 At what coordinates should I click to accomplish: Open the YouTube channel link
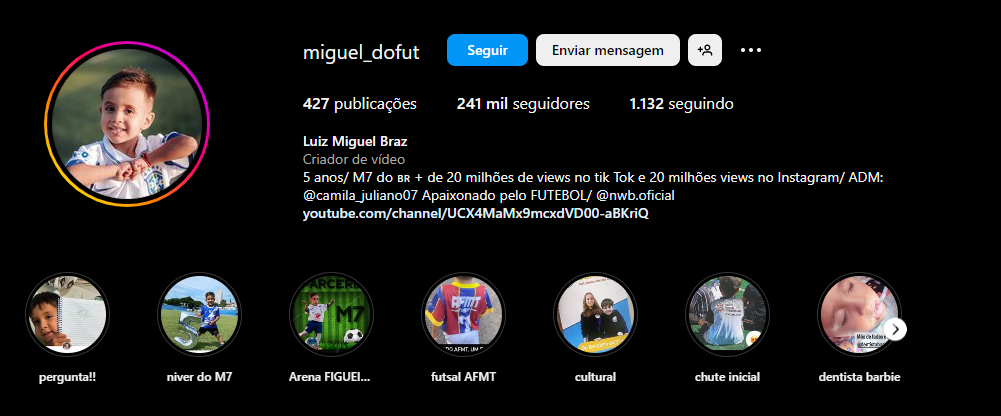pos(475,214)
